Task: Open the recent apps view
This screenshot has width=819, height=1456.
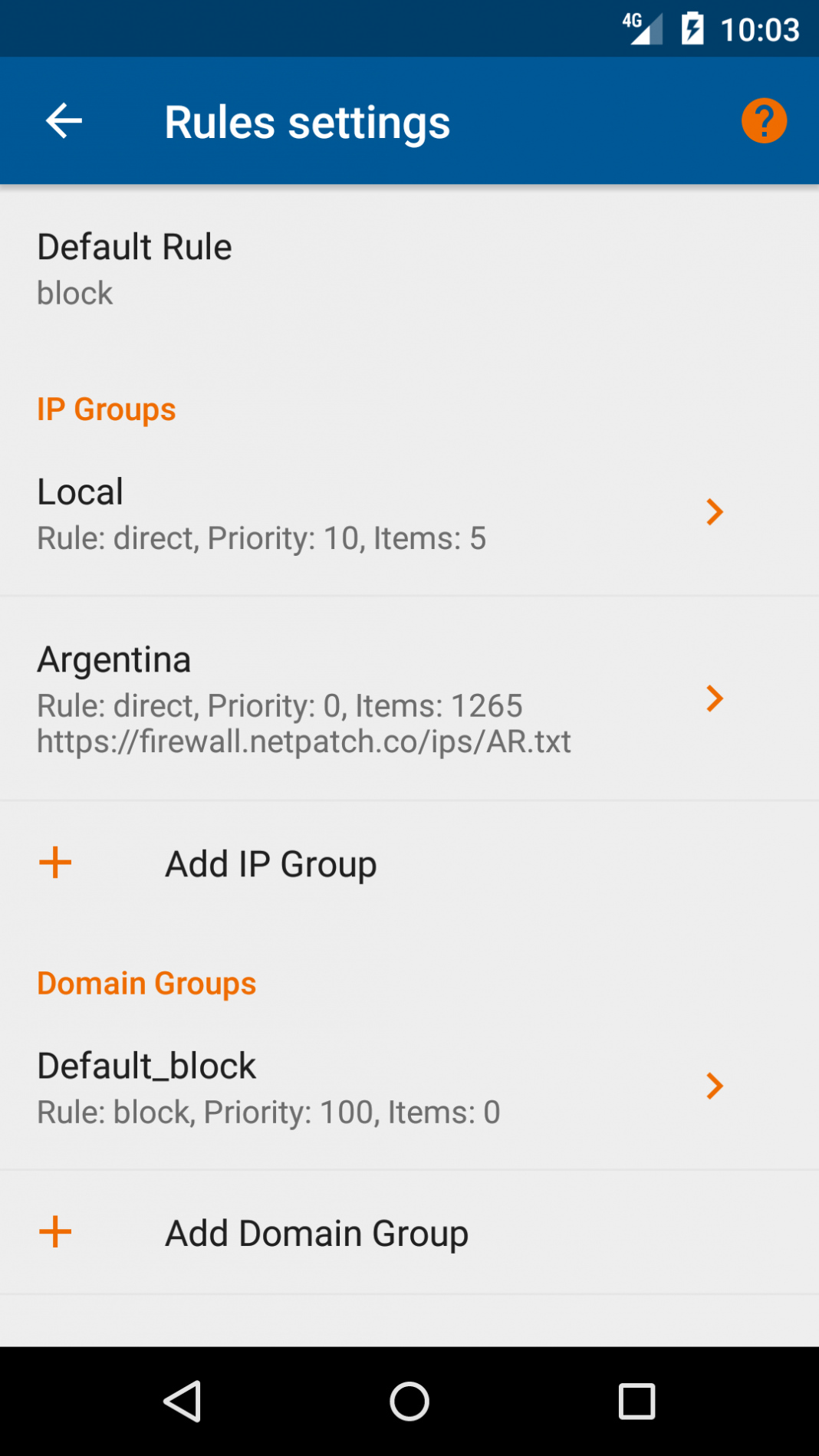Action: click(636, 1401)
